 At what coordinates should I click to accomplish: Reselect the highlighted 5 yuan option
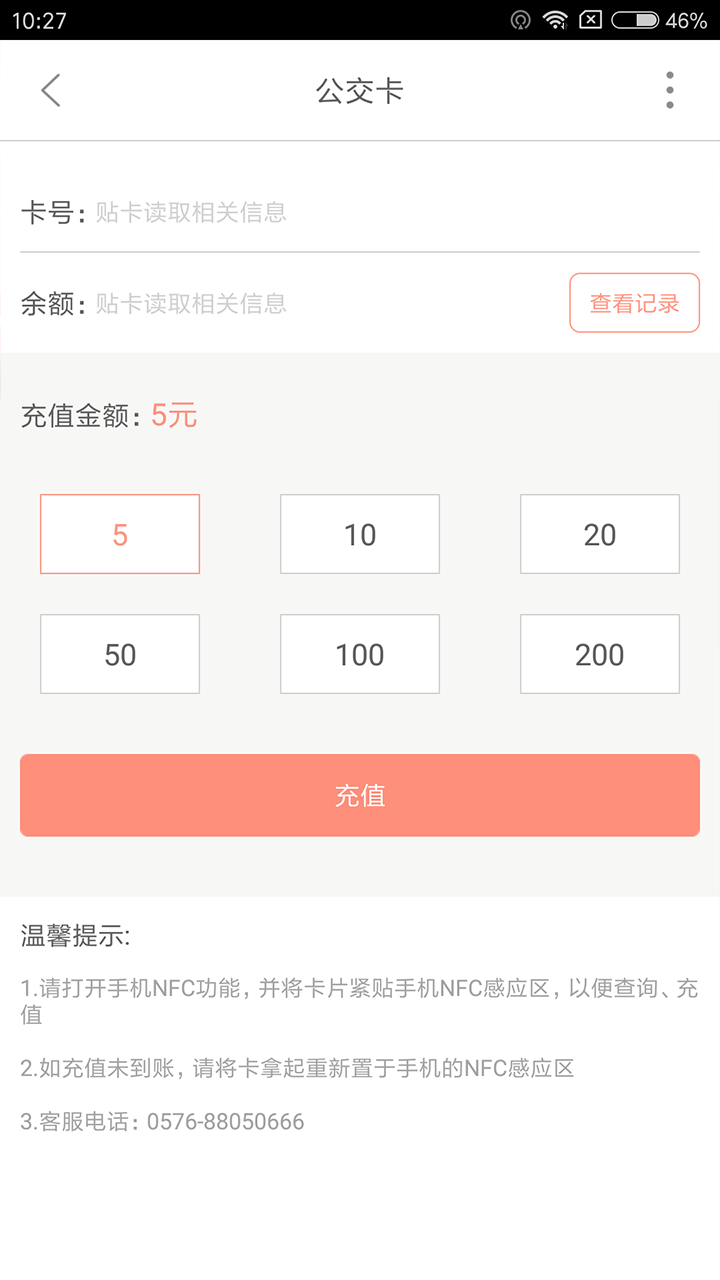pyautogui.click(x=120, y=533)
